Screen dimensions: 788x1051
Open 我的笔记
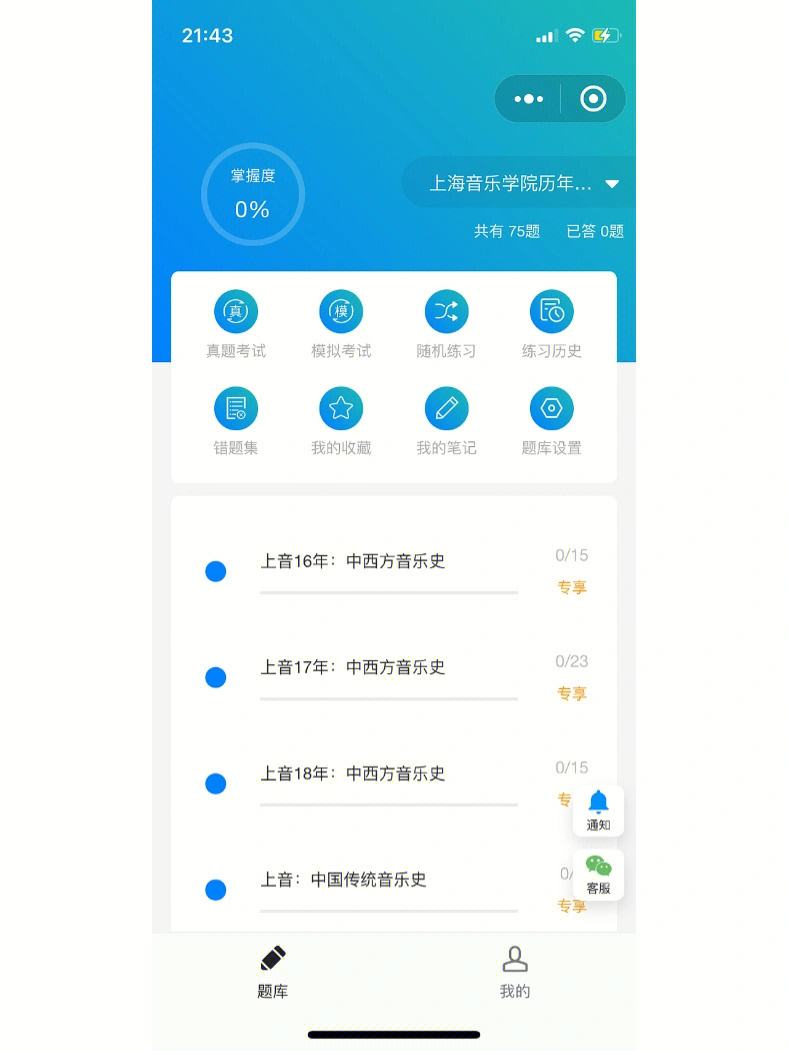coord(446,421)
